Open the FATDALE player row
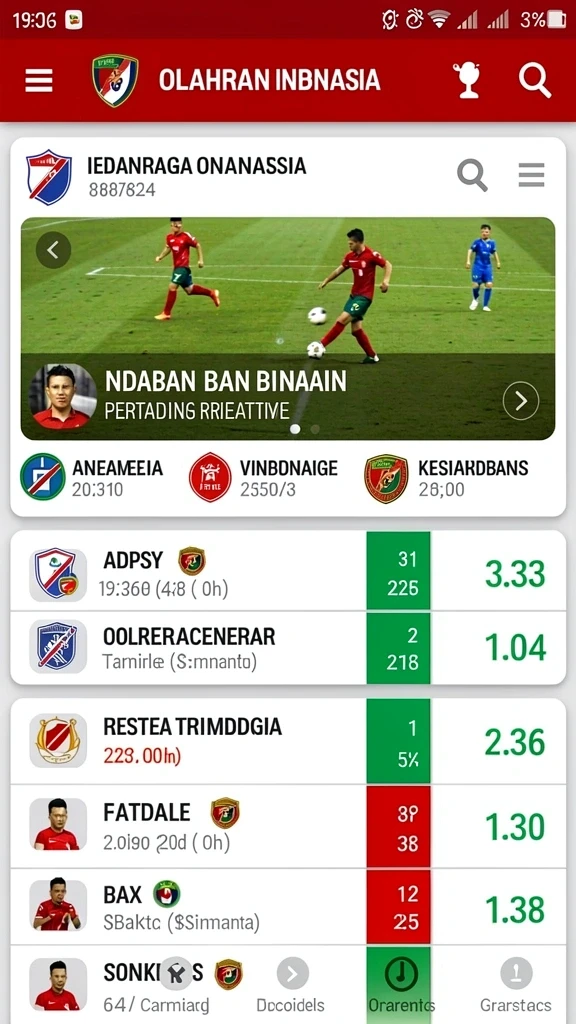The height and width of the screenshot is (1024, 576). [288, 826]
